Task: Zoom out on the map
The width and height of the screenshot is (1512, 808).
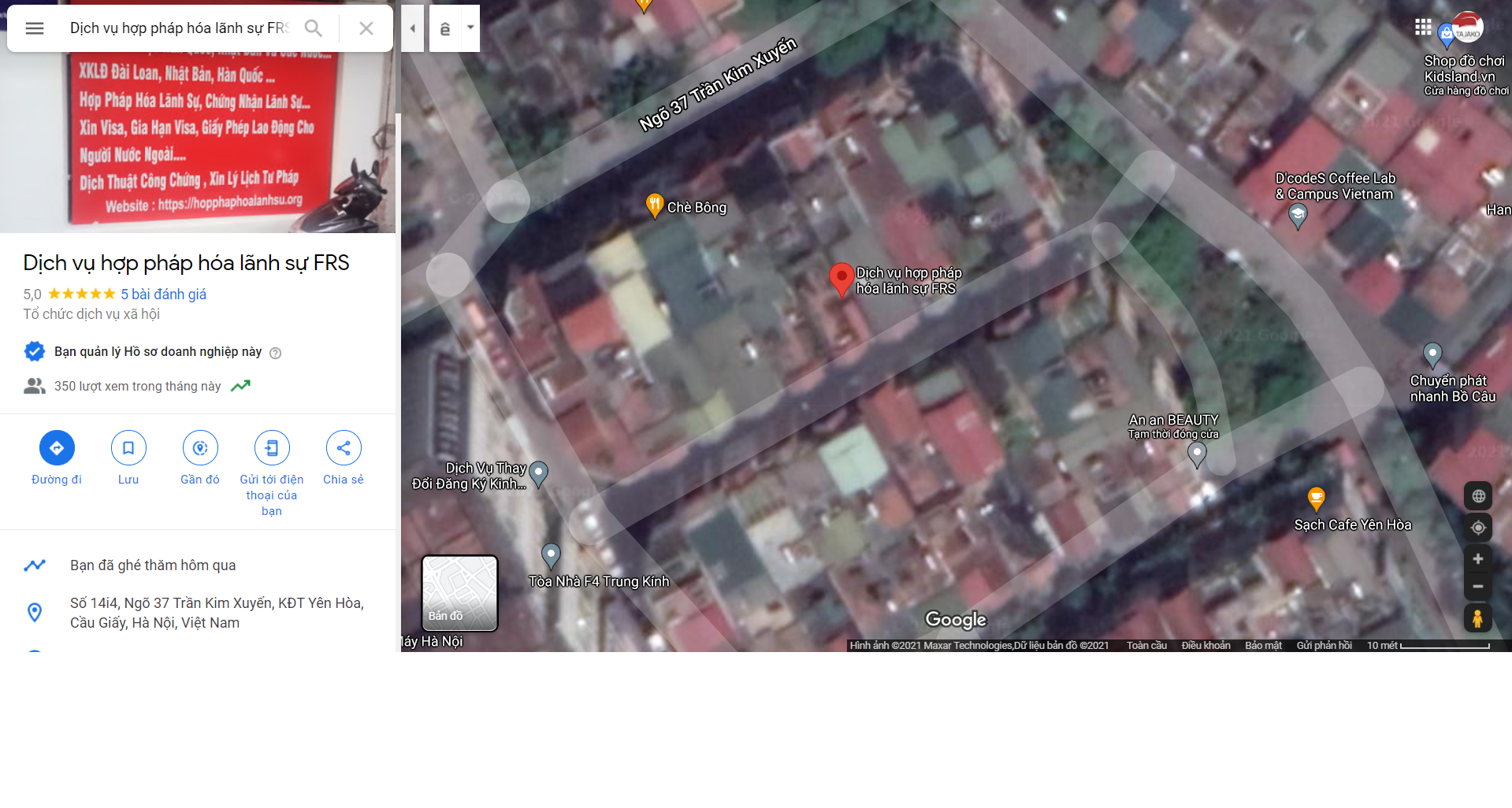Action: pyautogui.click(x=1478, y=587)
